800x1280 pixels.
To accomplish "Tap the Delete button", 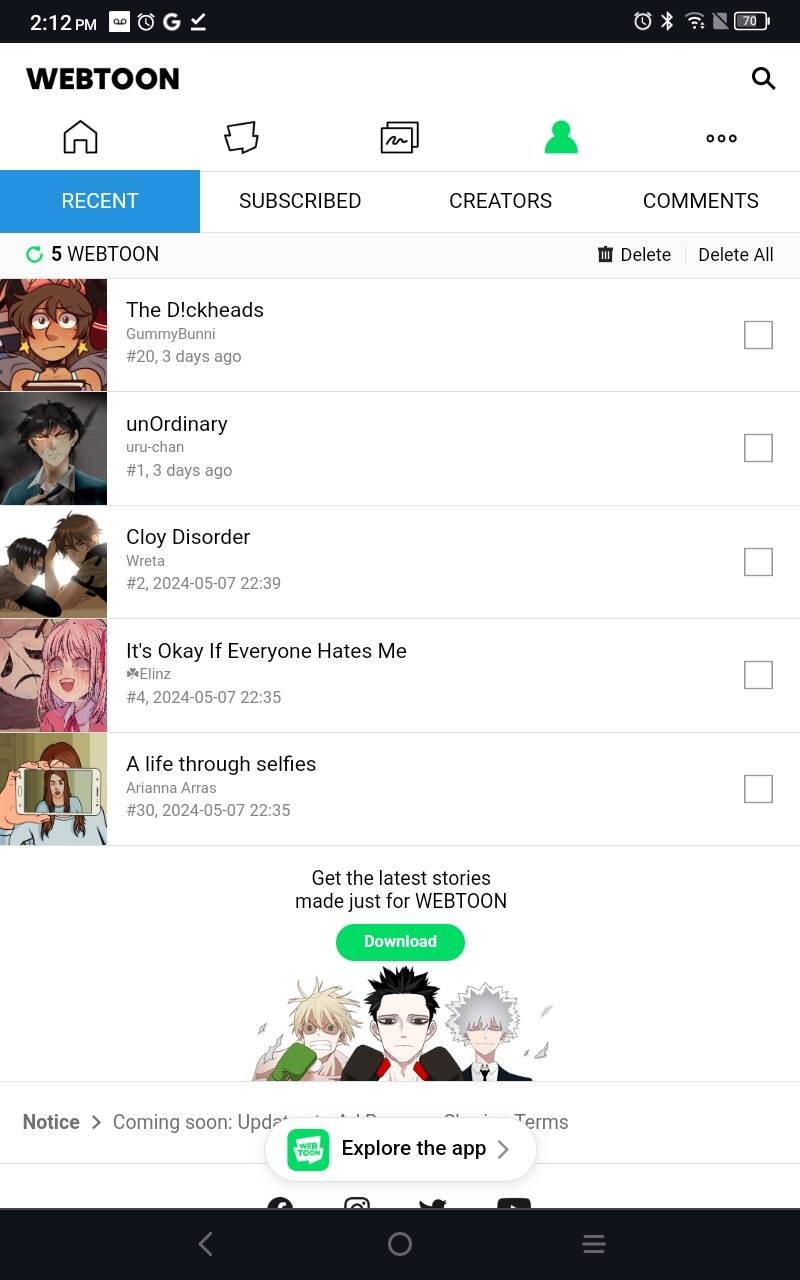I will (634, 255).
